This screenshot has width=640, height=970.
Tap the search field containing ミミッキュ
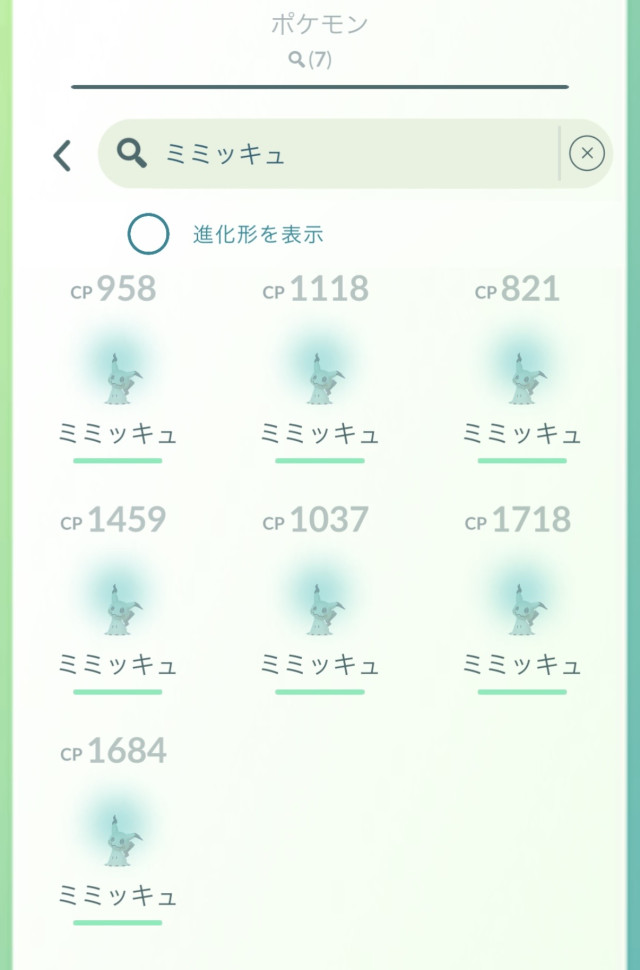tap(330, 154)
